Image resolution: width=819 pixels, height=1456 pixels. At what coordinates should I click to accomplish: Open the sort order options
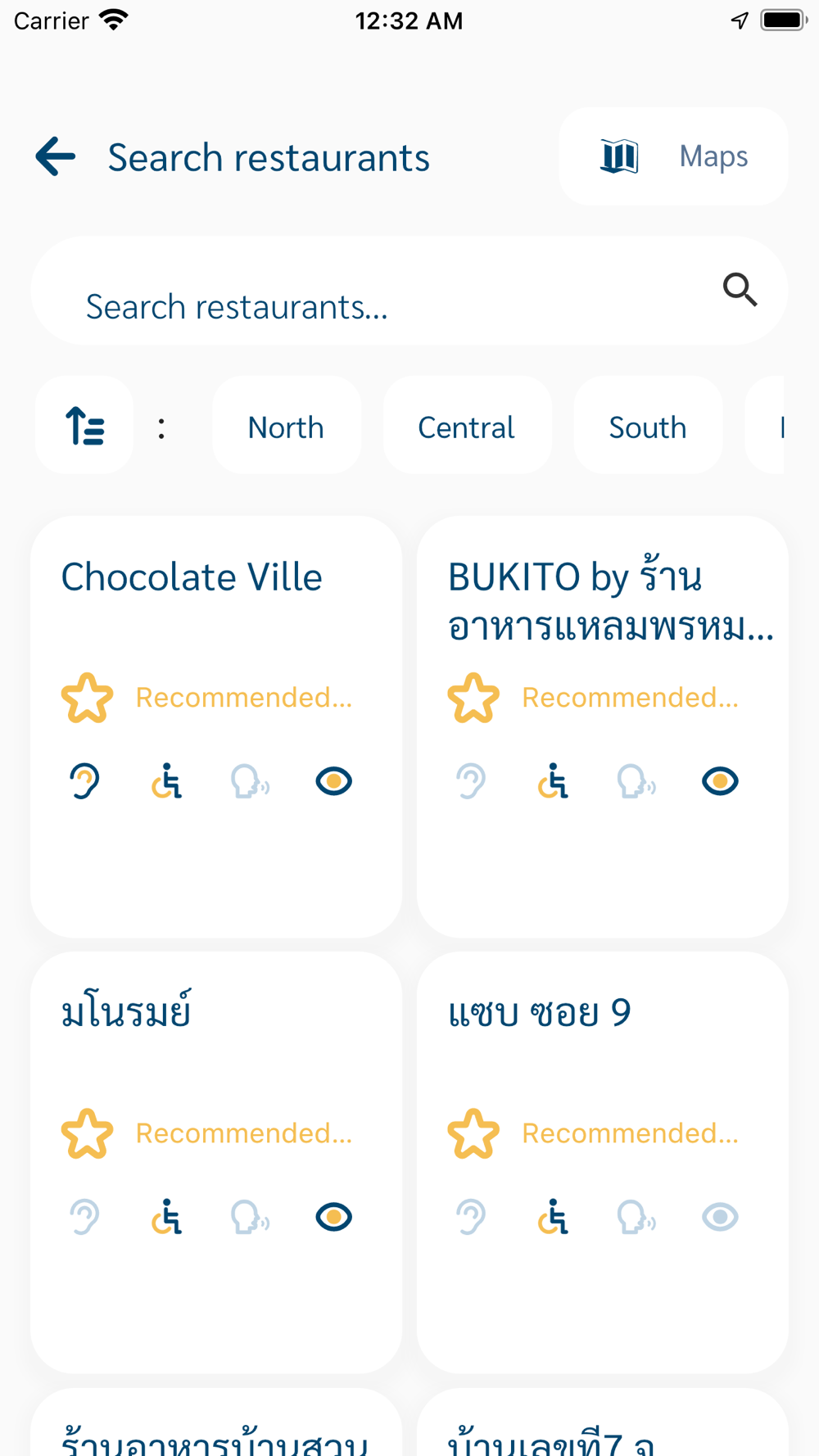coord(84,426)
